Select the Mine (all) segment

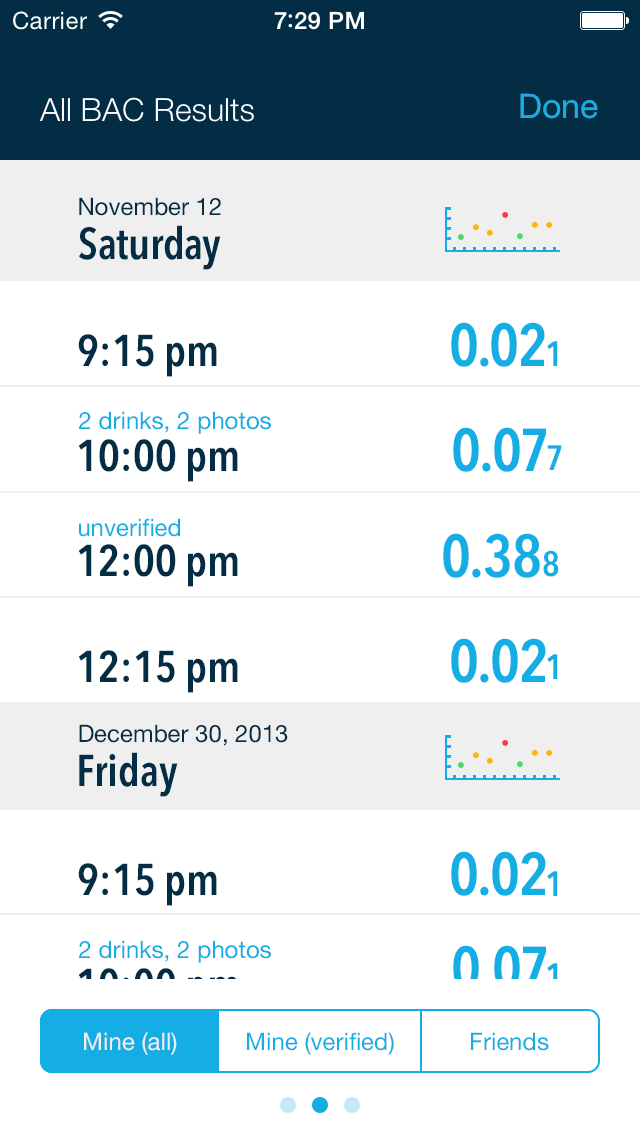(x=130, y=1041)
